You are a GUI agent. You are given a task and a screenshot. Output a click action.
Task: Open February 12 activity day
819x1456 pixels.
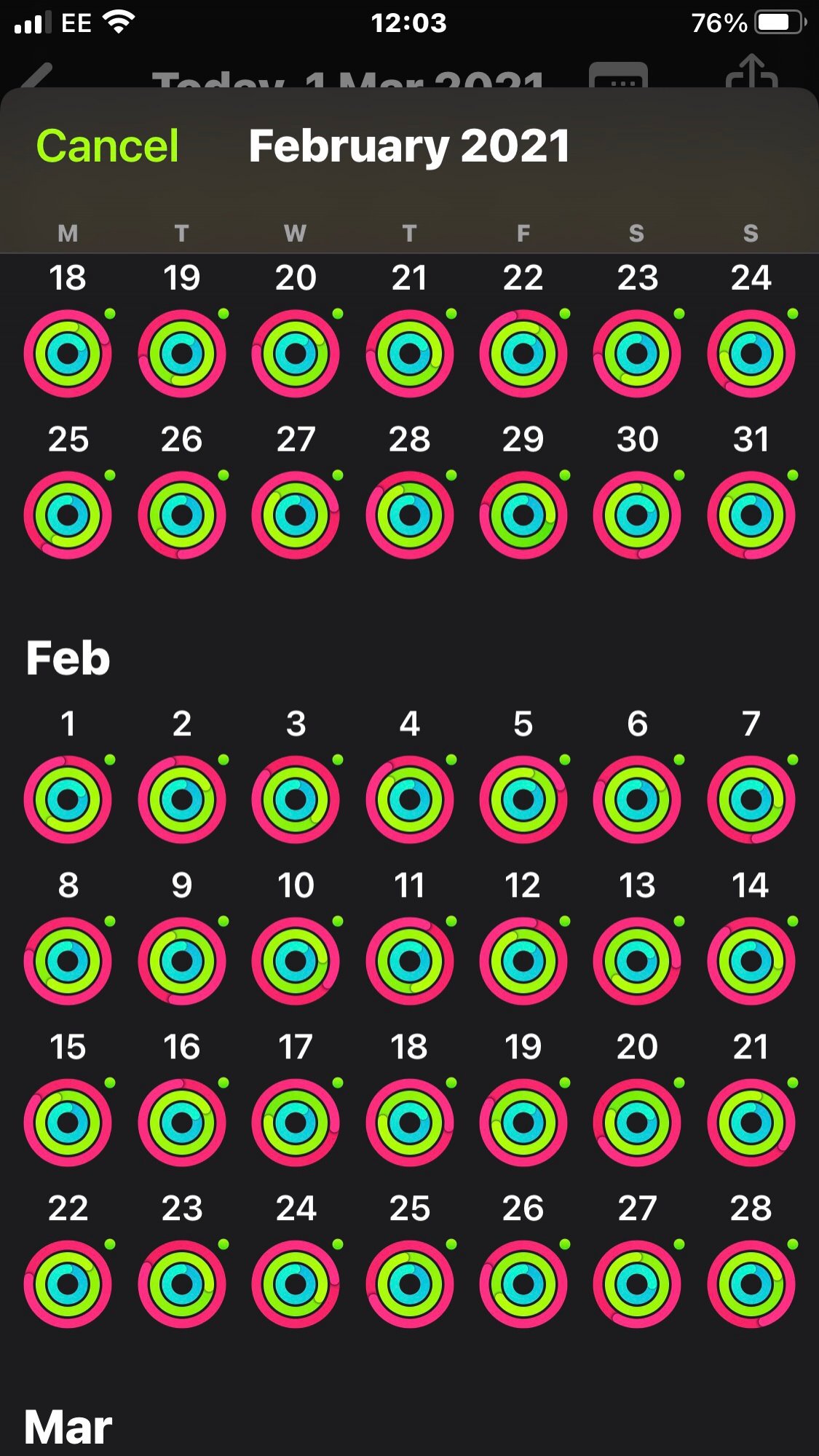[x=523, y=960]
